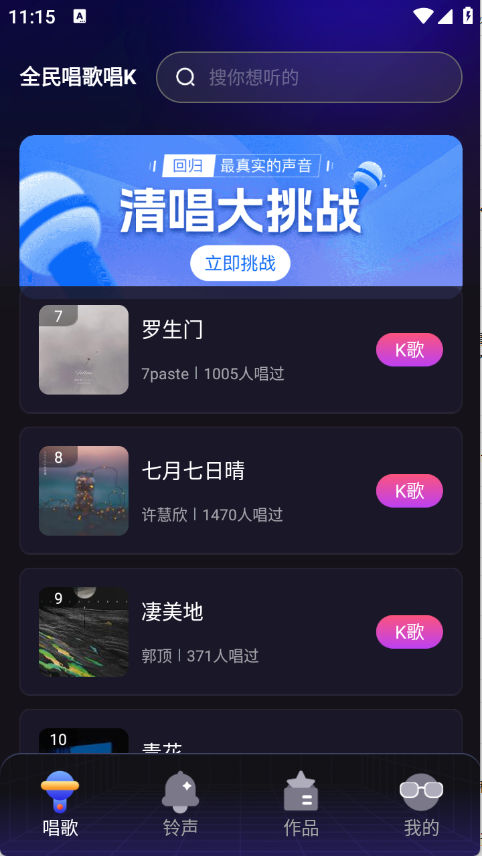
Task: Start K歌 for 七月七日晴
Action: 409,490
